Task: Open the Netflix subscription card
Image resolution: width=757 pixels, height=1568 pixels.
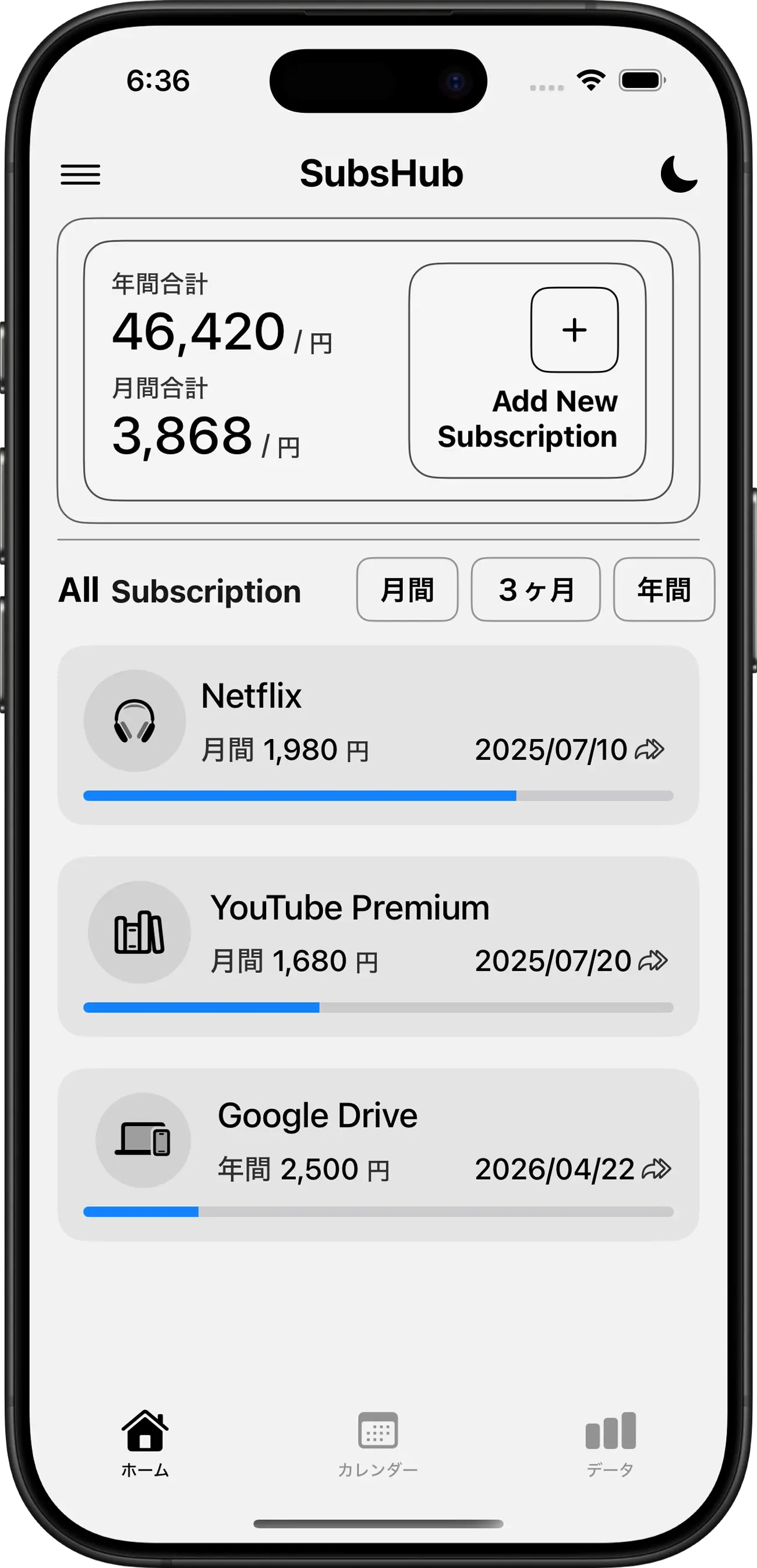Action: click(x=377, y=718)
